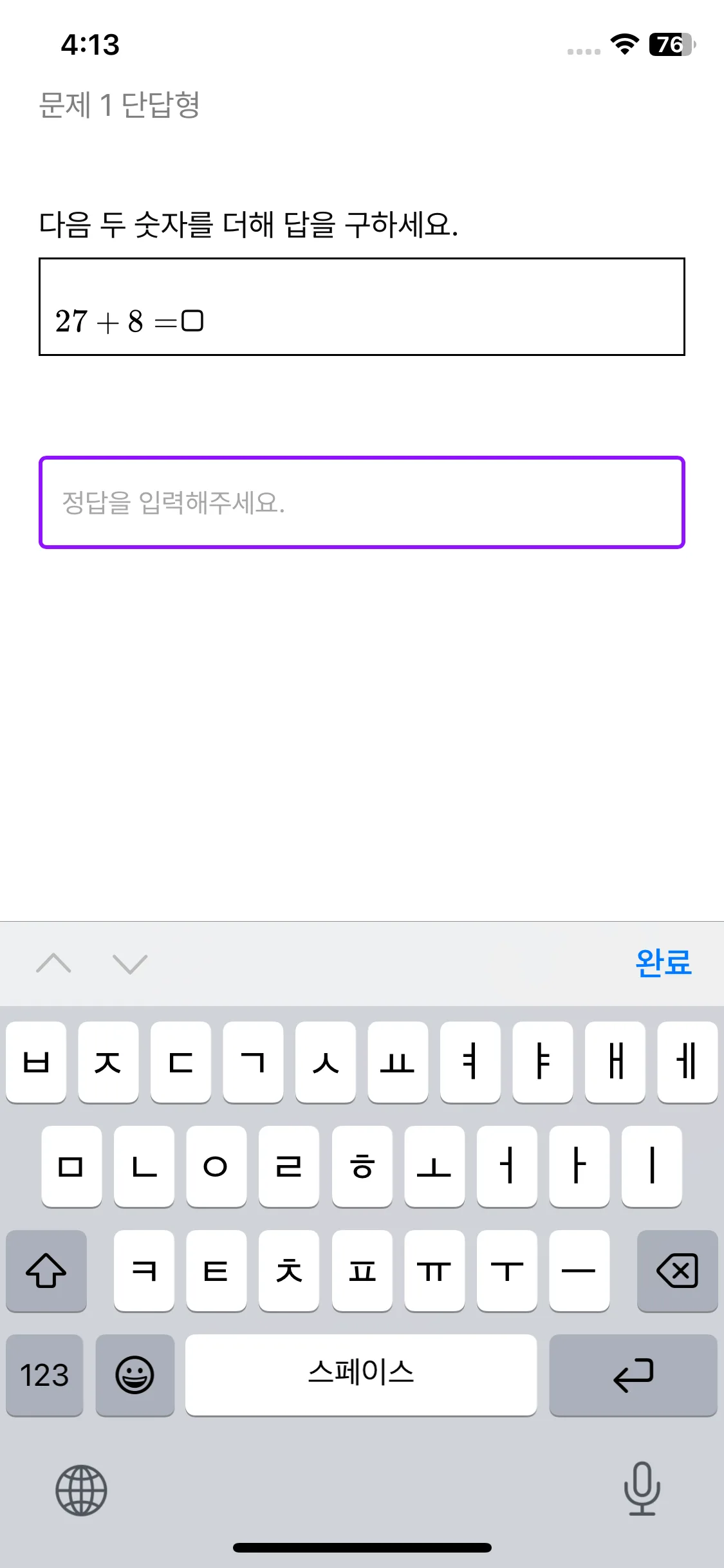Viewport: 724px width, 1568px height.
Task: Tap the backspace key
Action: [677, 1271]
